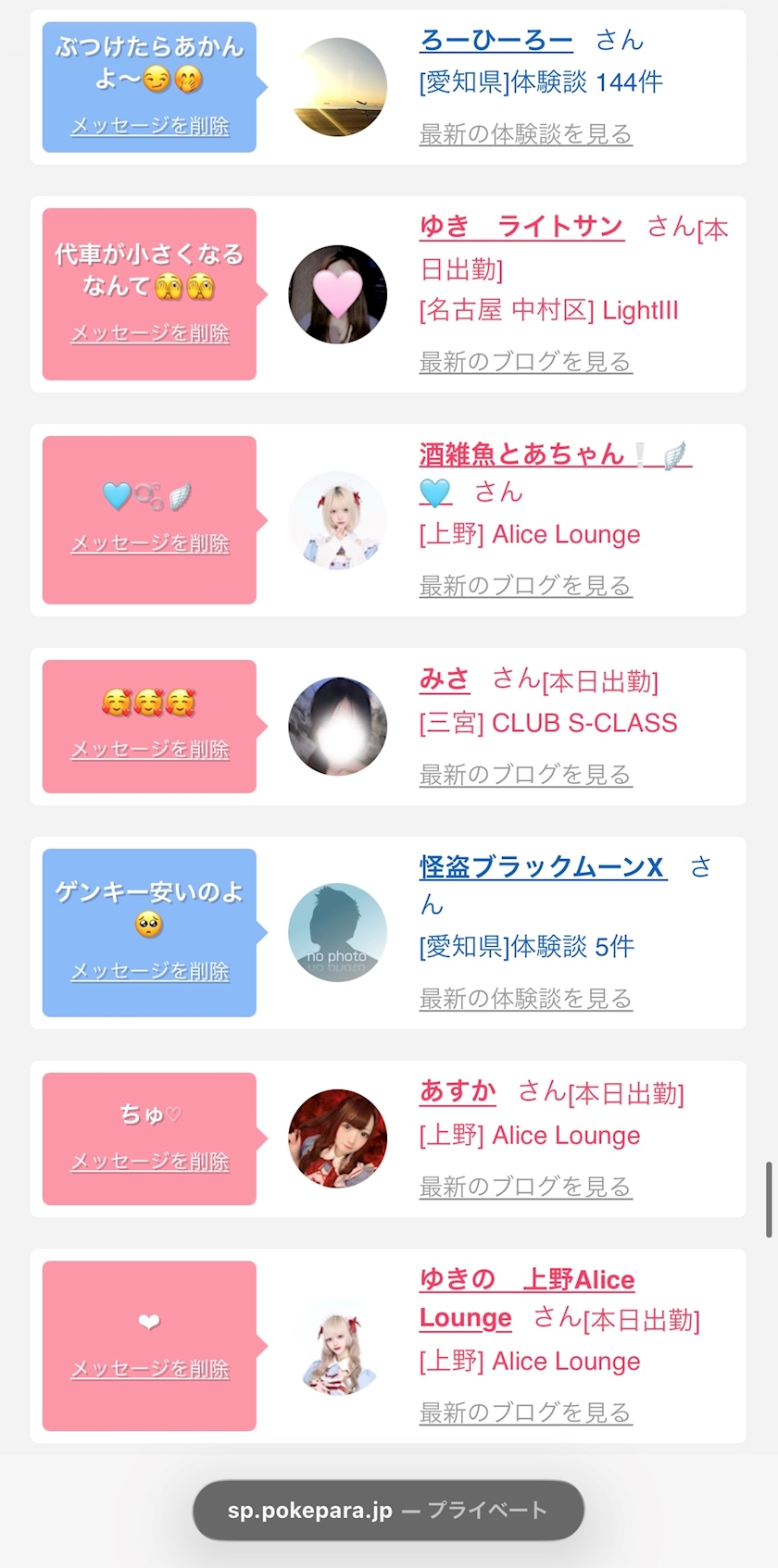Delete the ちゅ message
Screen dimensions: 778x1568
150,1161
